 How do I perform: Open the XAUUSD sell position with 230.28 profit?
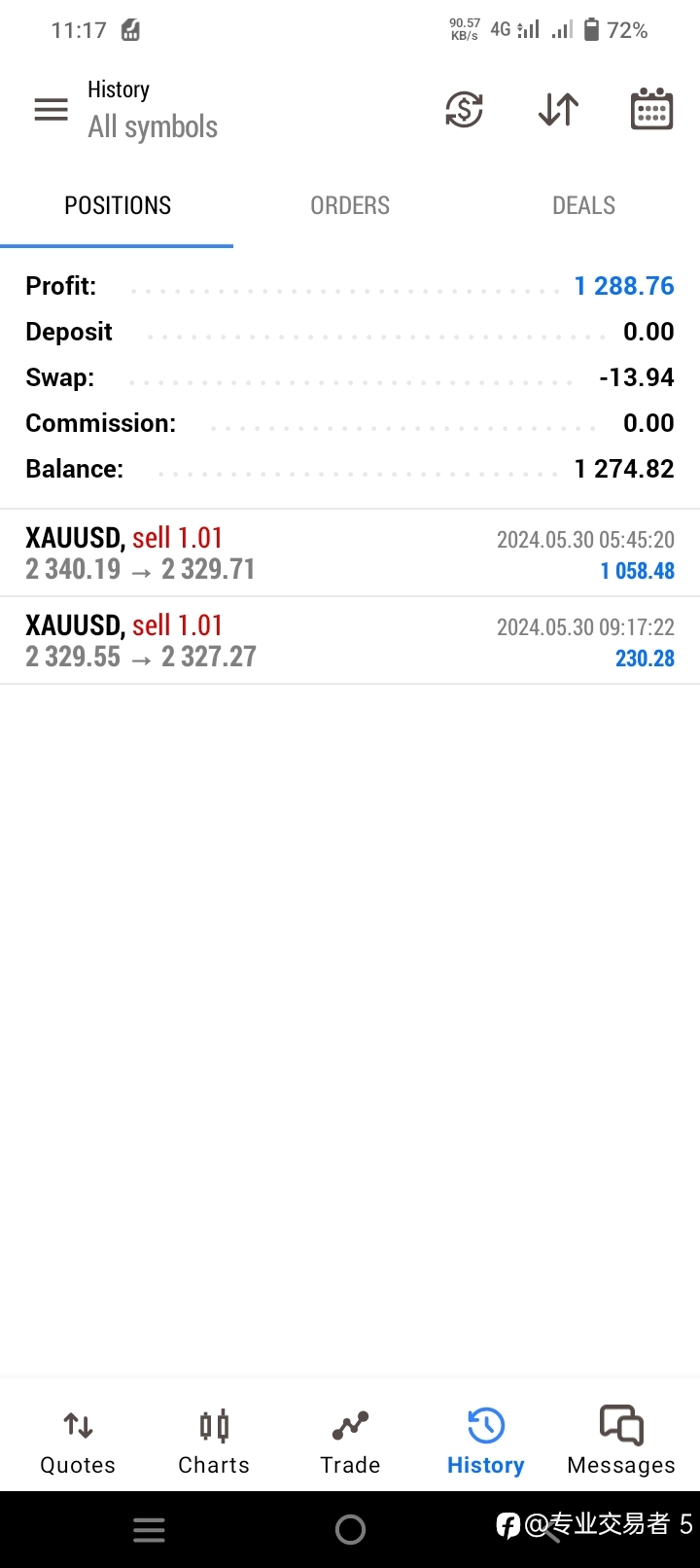coord(350,640)
